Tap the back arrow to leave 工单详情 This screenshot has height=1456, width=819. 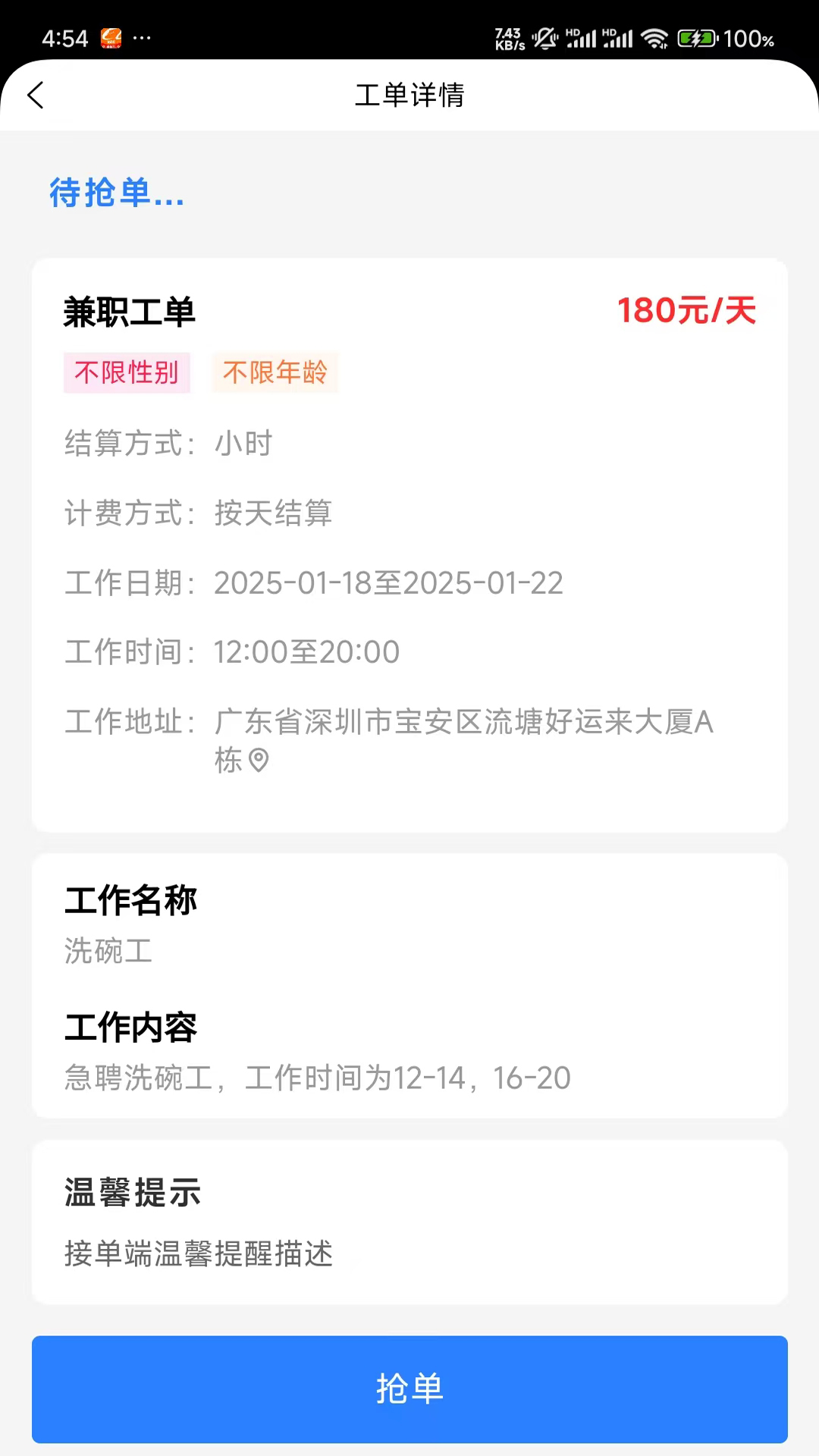coord(36,96)
